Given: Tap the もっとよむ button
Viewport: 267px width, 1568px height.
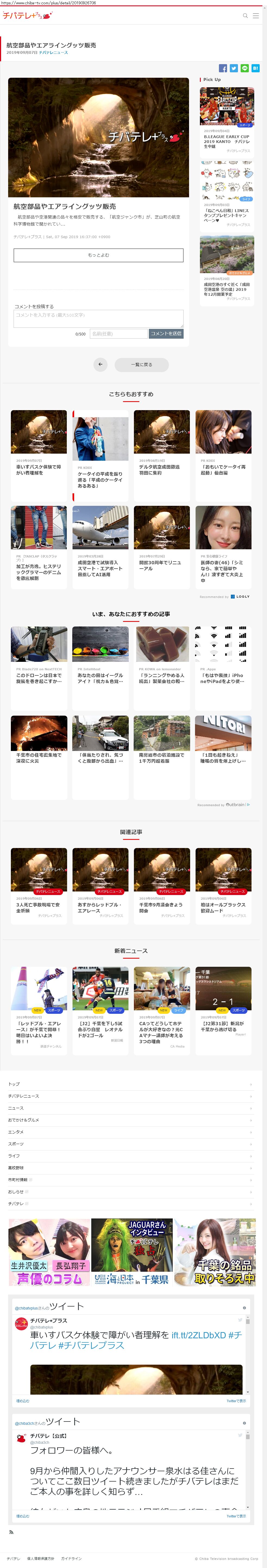Looking at the screenshot, I should 99,255.
